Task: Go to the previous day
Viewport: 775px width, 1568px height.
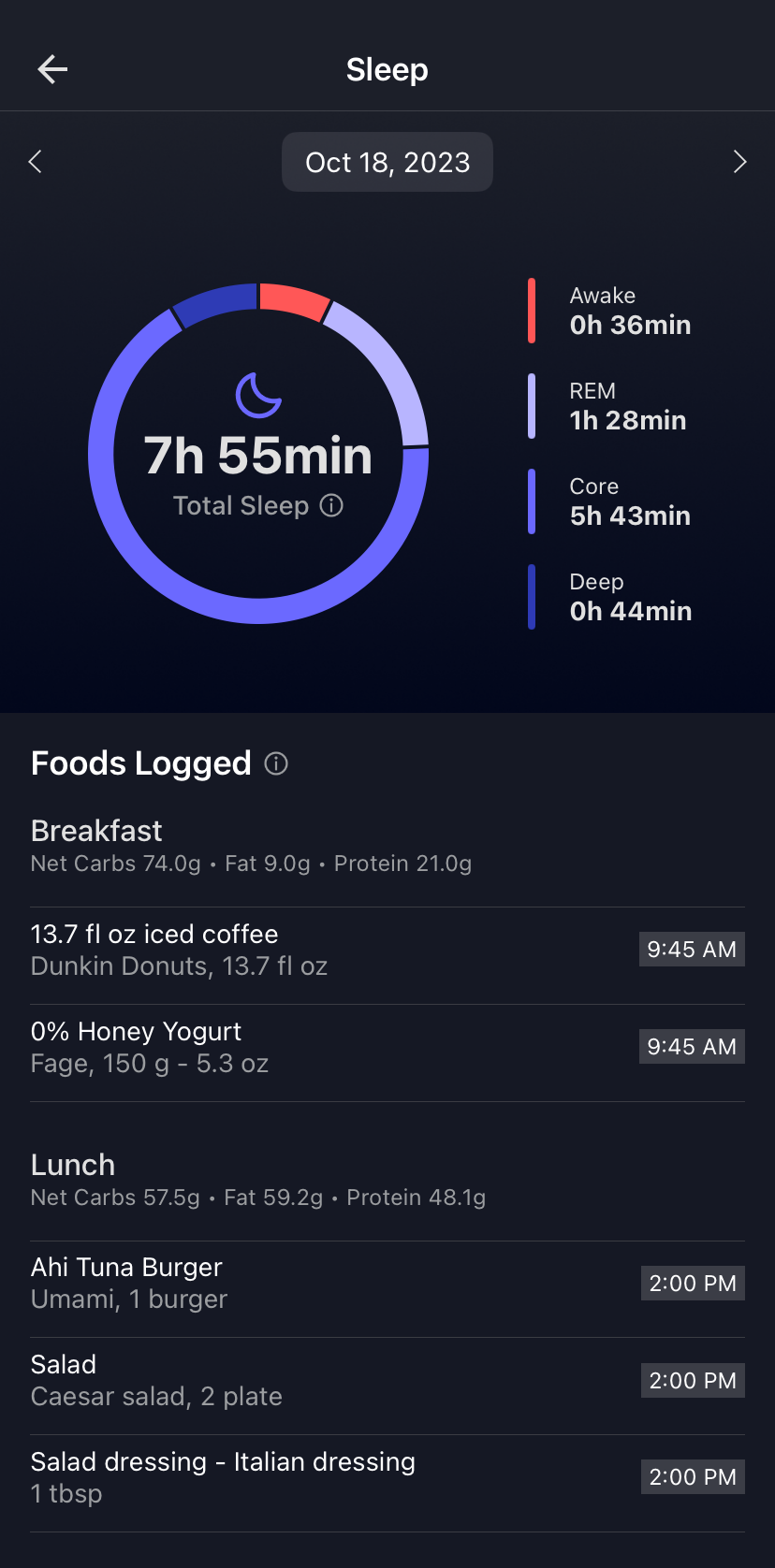Action: coord(36,162)
